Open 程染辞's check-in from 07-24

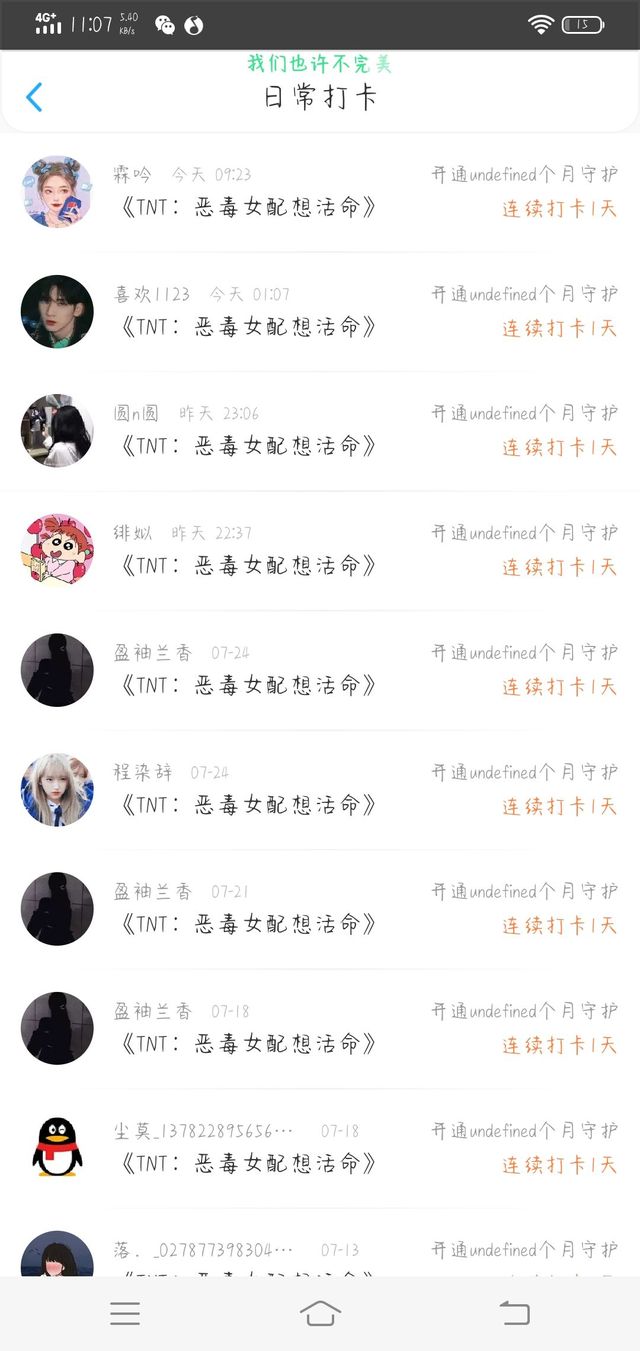(320, 790)
